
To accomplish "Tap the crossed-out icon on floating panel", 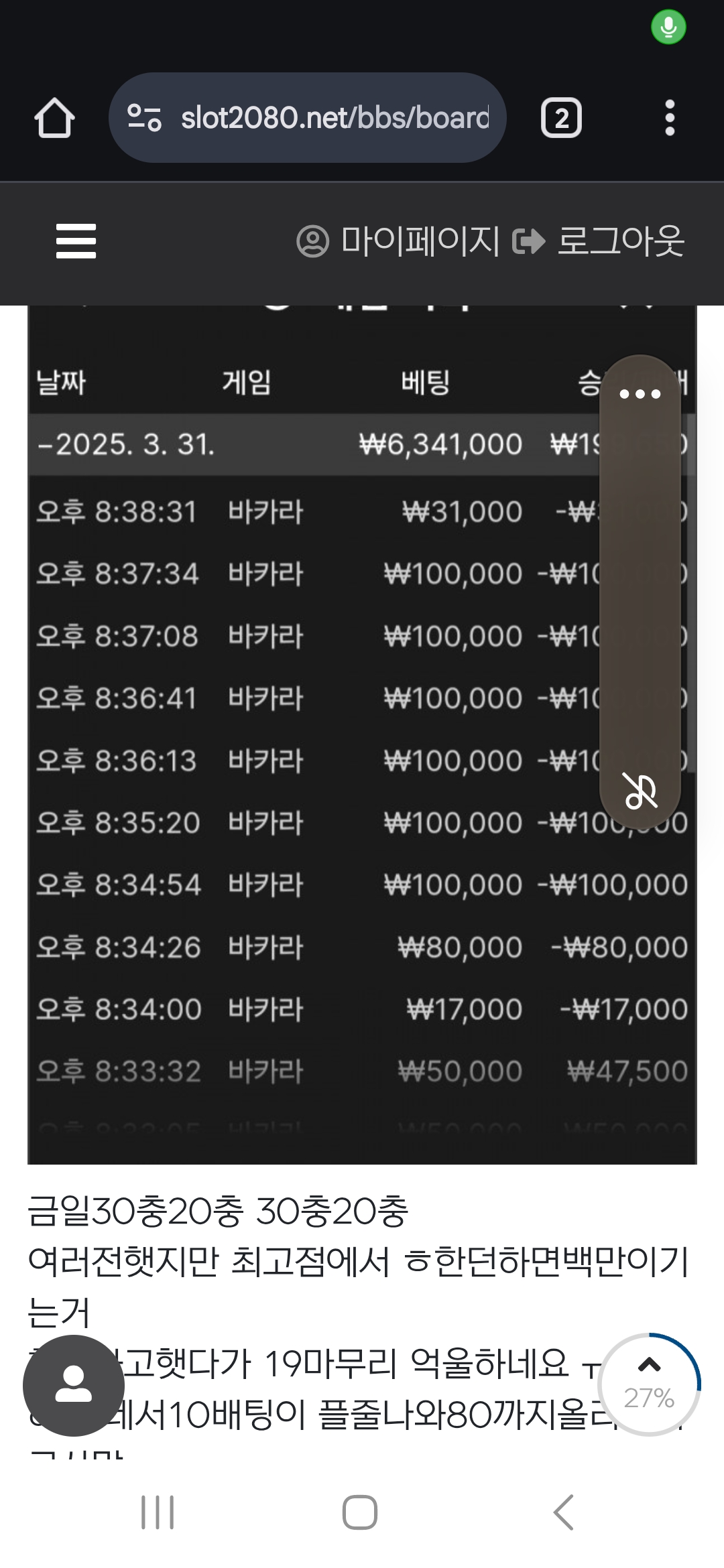I will 640,791.
